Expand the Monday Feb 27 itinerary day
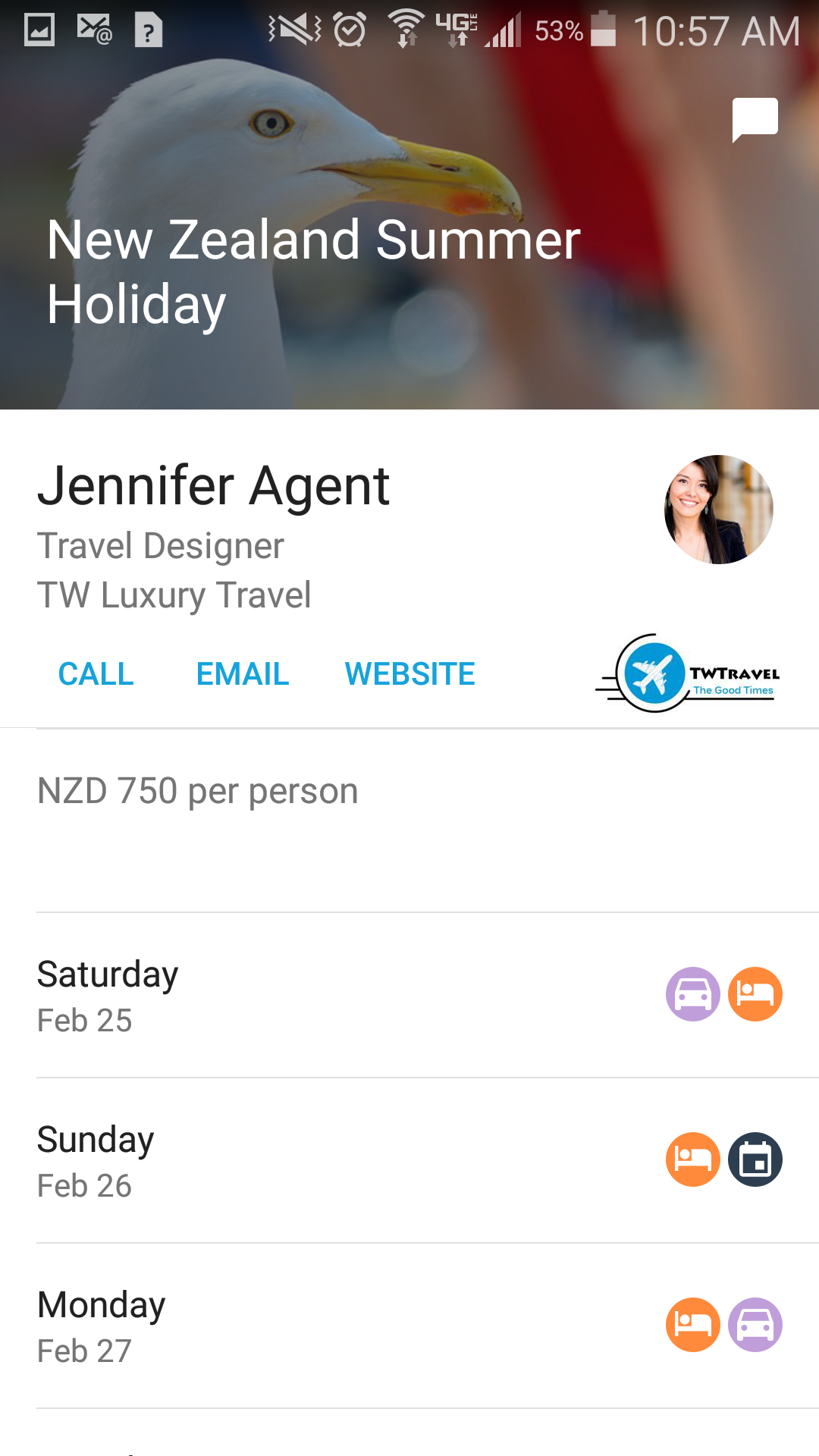 (303, 1325)
